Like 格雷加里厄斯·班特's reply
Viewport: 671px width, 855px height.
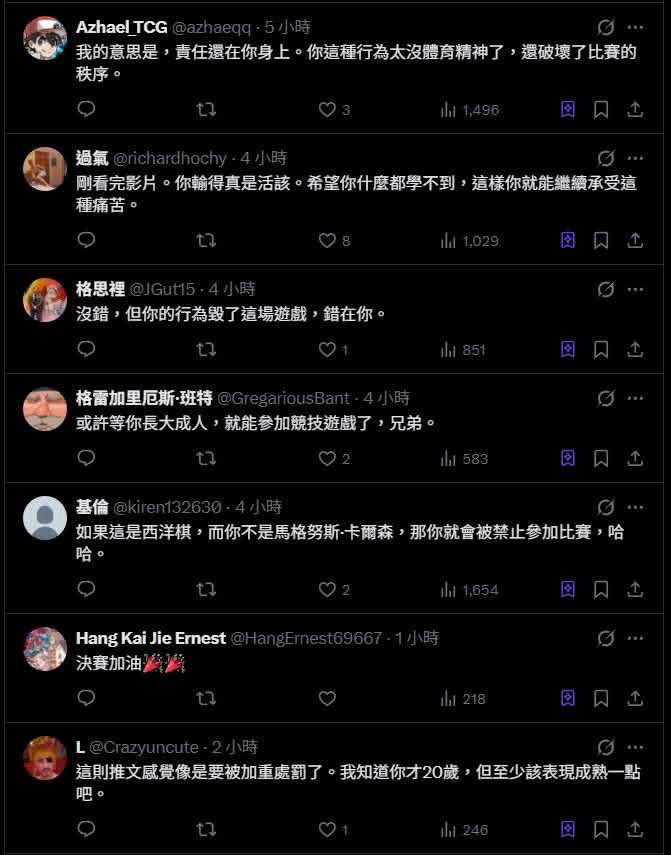coord(327,458)
